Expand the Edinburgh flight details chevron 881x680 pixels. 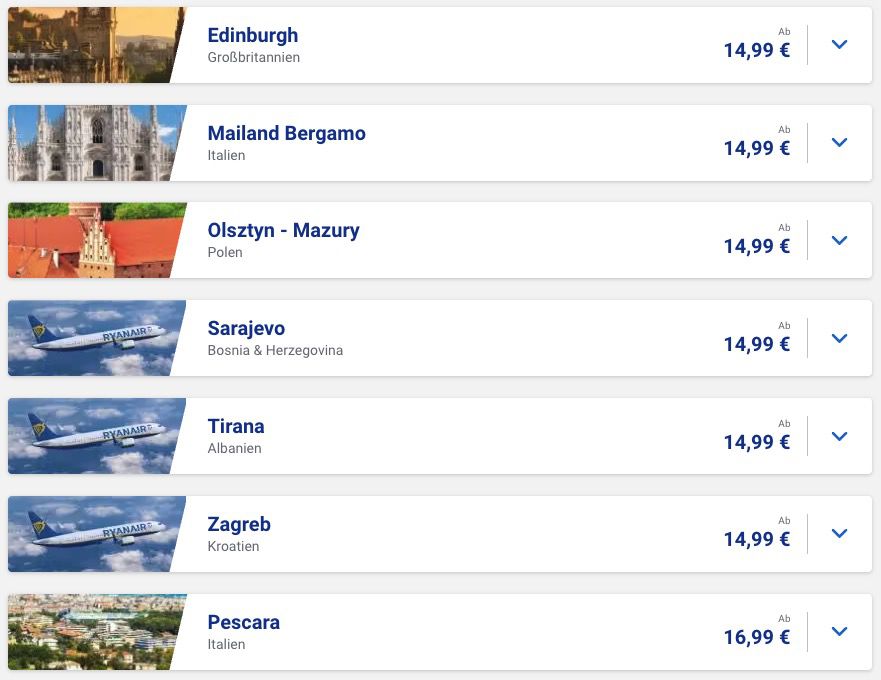click(839, 45)
